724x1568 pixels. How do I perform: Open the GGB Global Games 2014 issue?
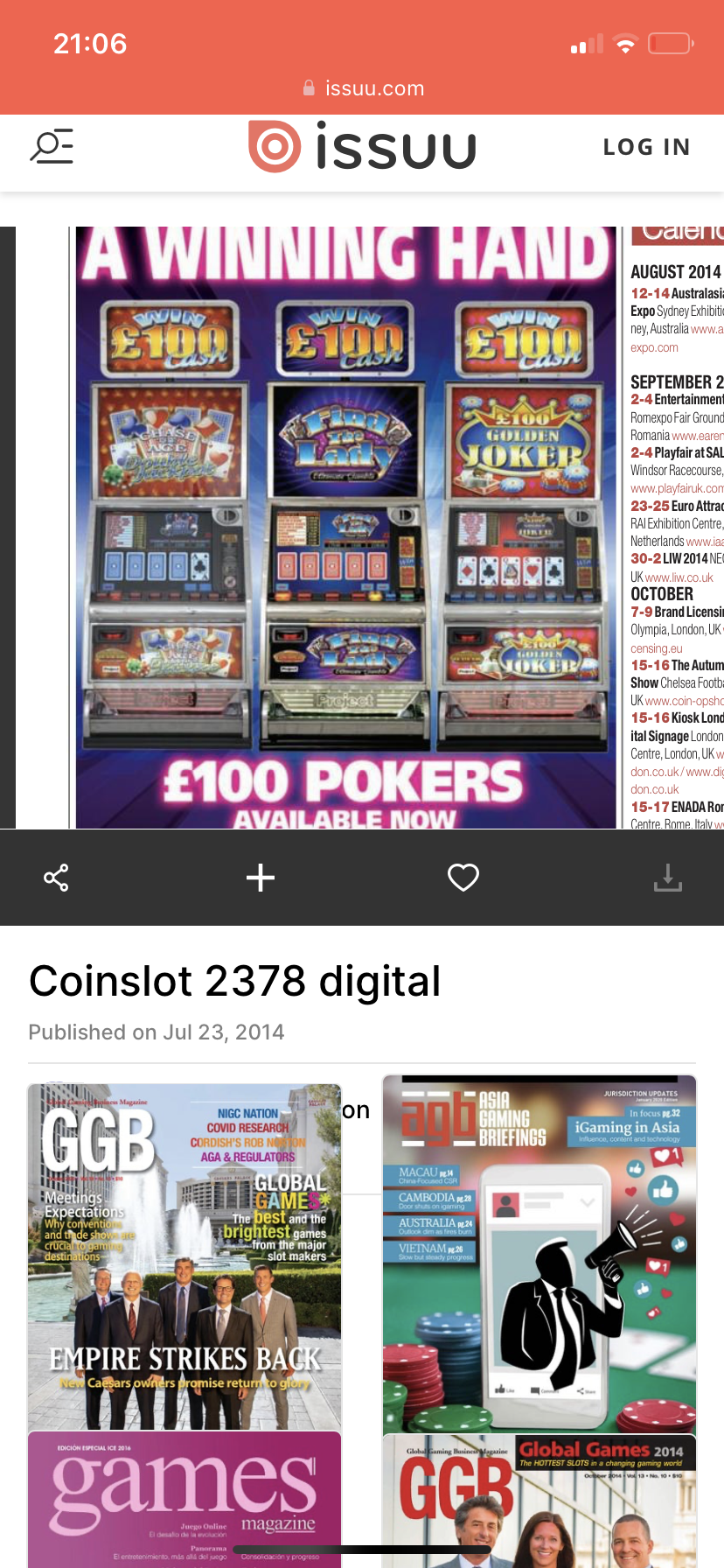[x=540, y=1500]
